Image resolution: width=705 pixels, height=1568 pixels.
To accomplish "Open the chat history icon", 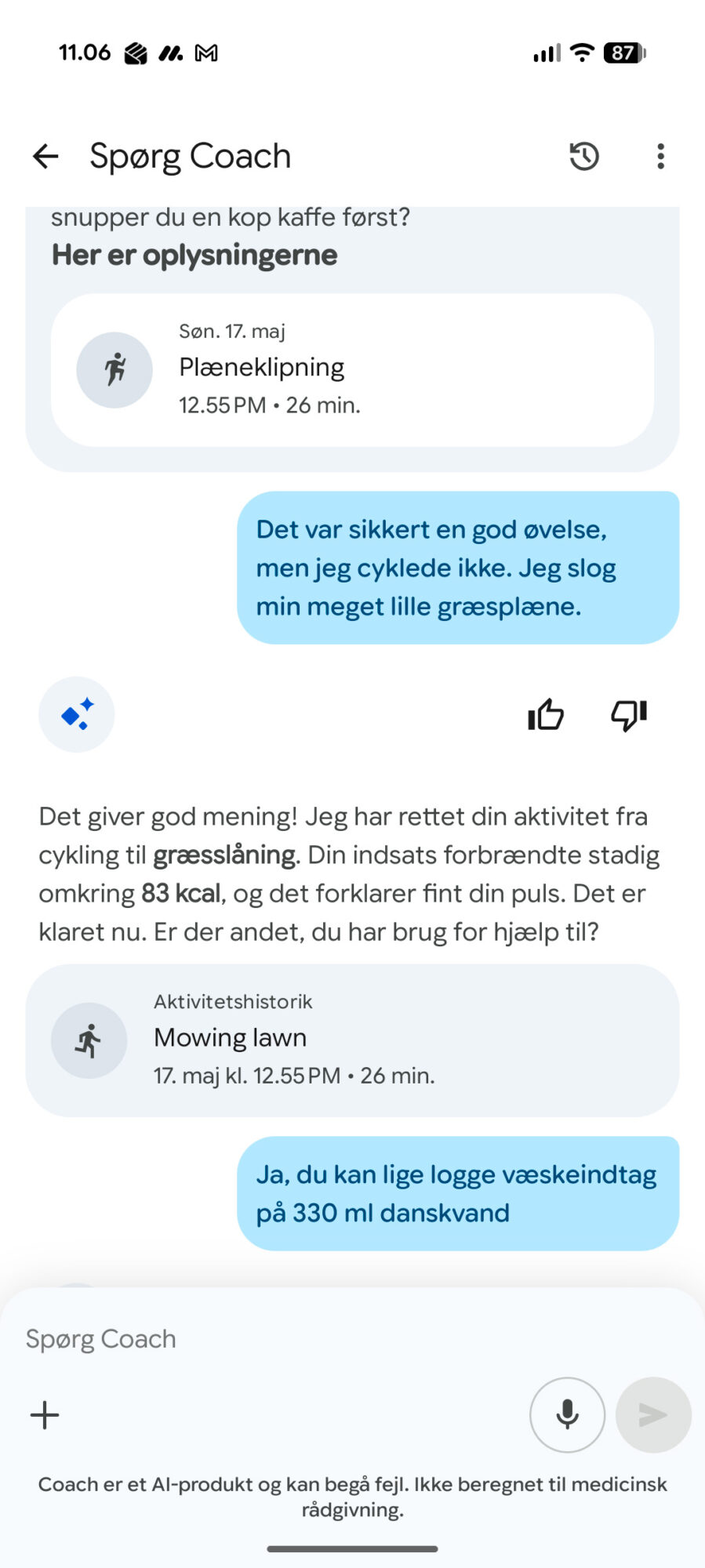I will pos(584,156).
